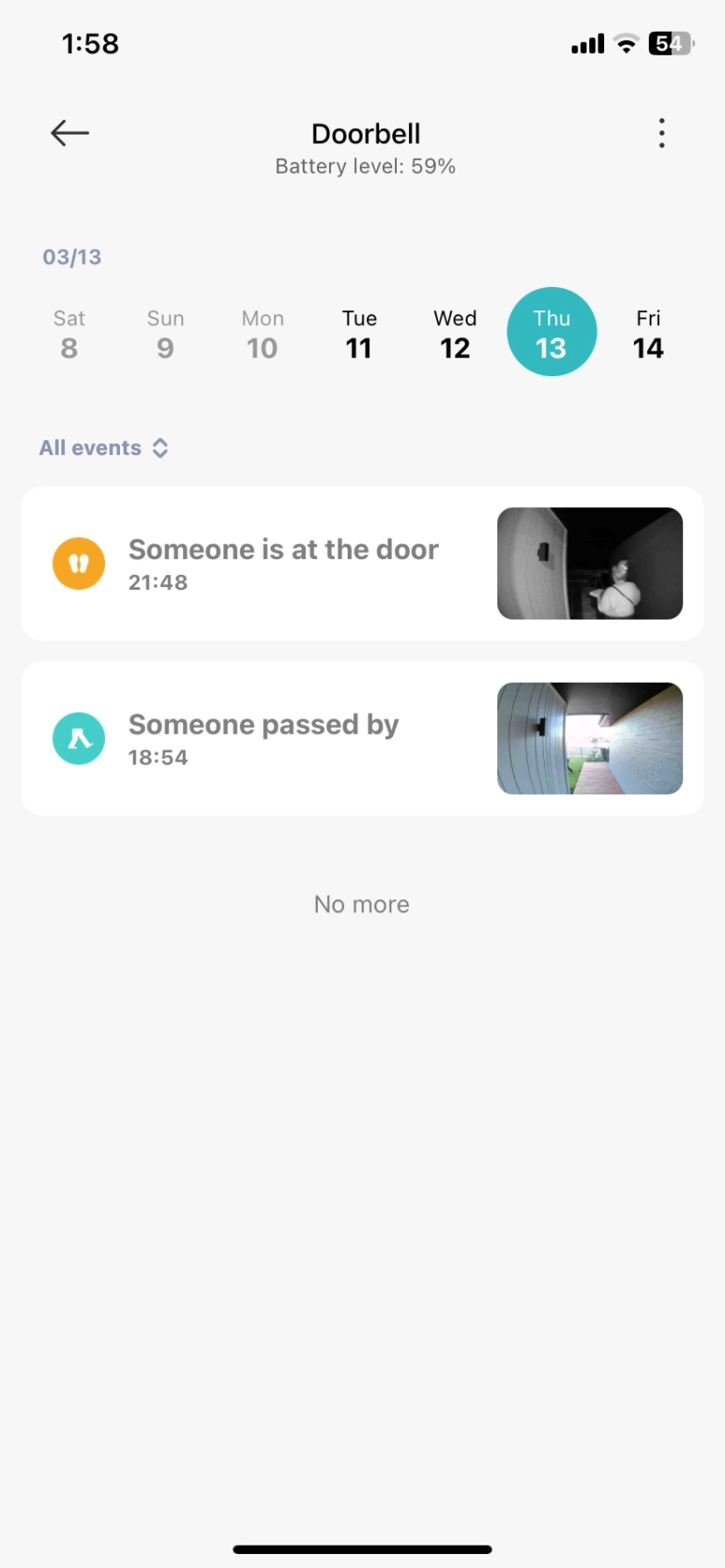Tap the Battery level: 59% text
The width and height of the screenshot is (725, 1568).
coord(365,165)
